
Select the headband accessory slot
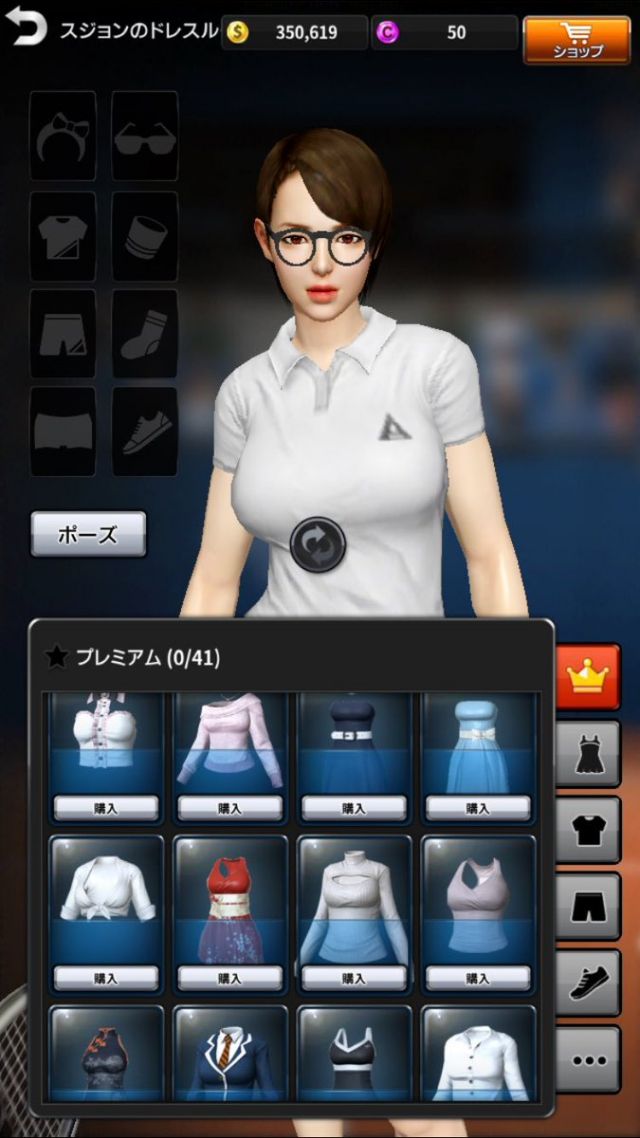[x=63, y=136]
